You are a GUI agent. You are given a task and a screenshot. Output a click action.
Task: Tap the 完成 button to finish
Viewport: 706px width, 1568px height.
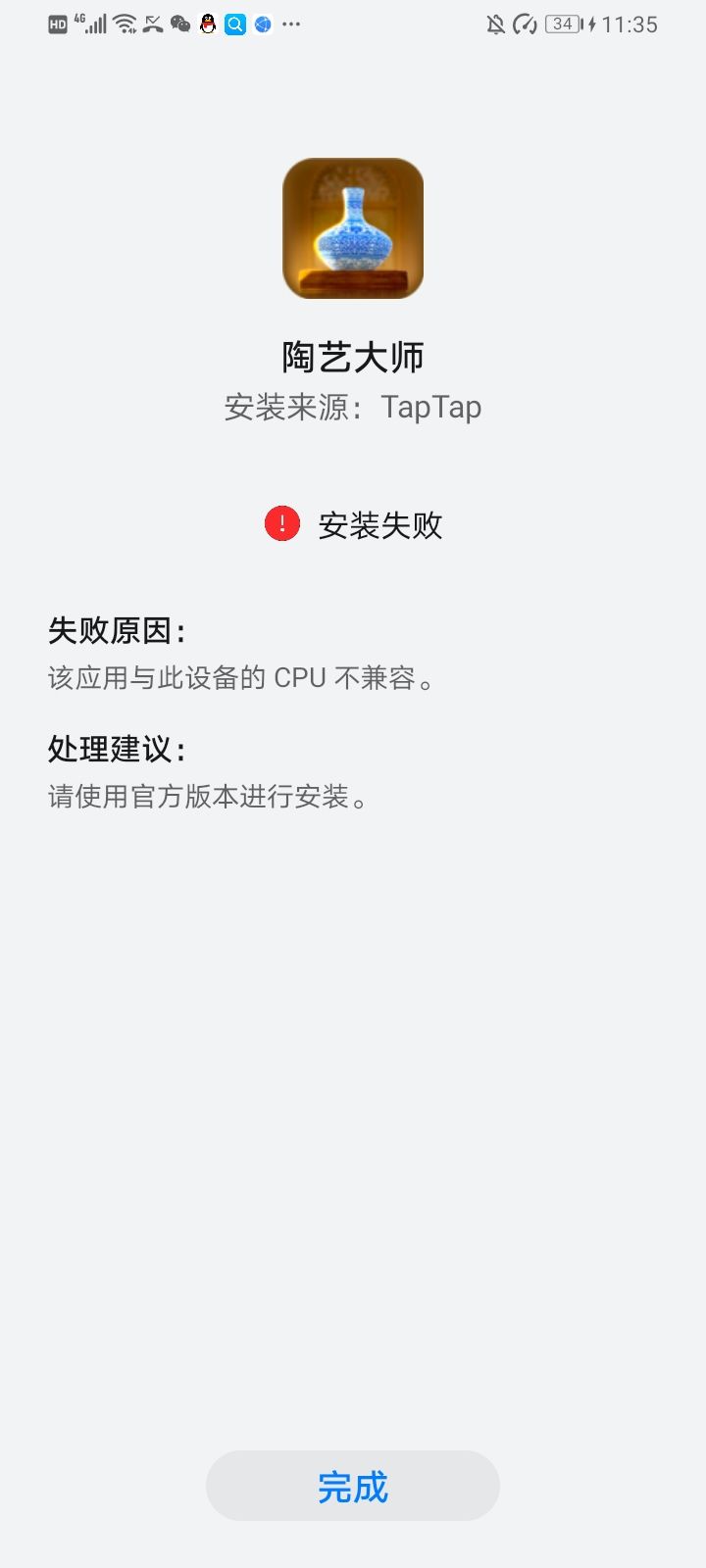click(352, 1486)
